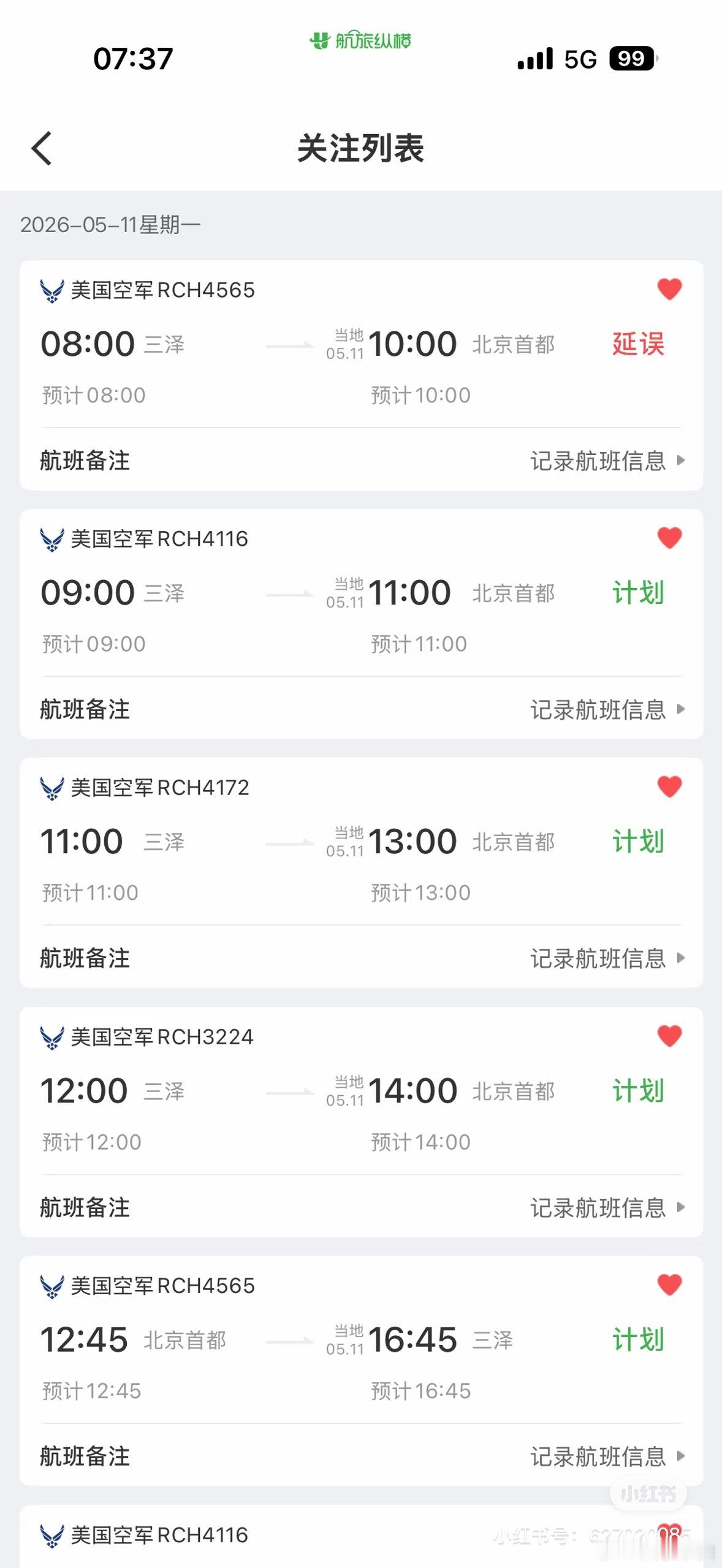Open the 12:45 RCH4565 flight to 三泽
The width and height of the screenshot is (722, 1568).
(x=361, y=1340)
